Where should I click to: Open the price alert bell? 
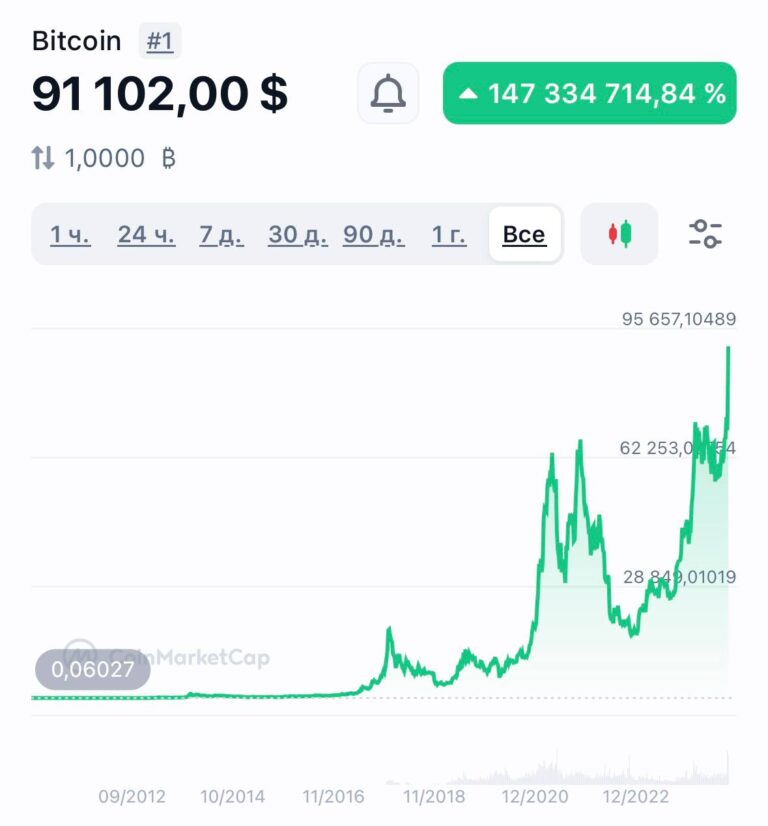pos(388,94)
